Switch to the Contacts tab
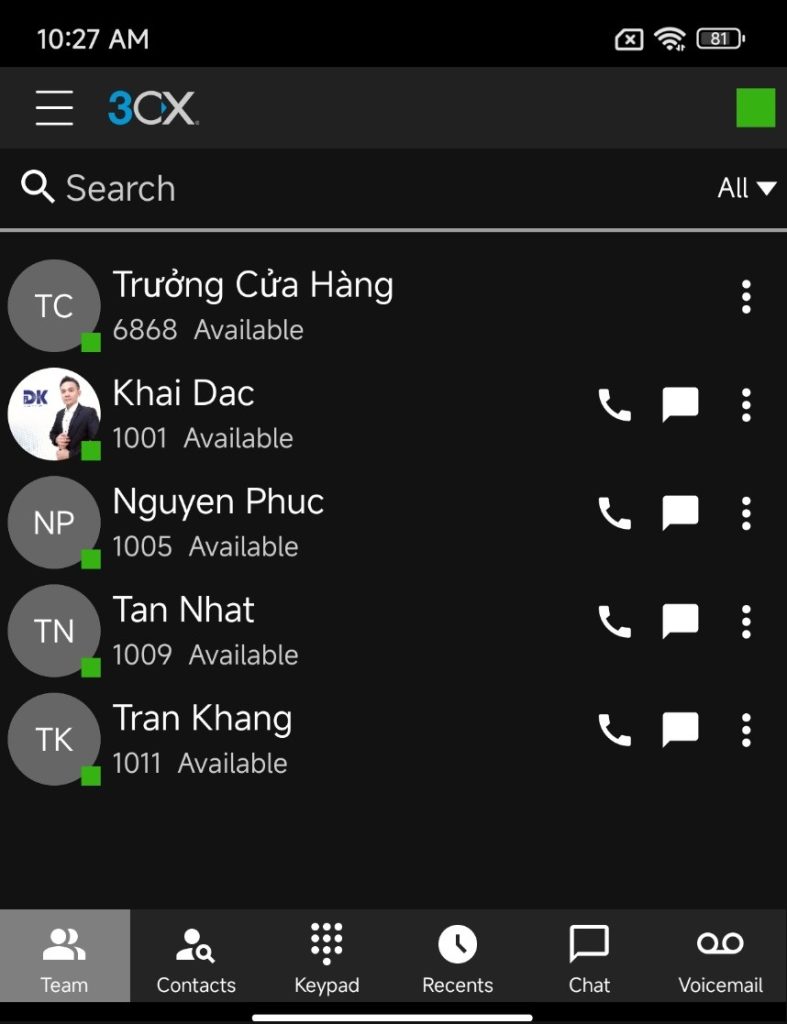The height and width of the screenshot is (1024, 787). click(x=196, y=957)
